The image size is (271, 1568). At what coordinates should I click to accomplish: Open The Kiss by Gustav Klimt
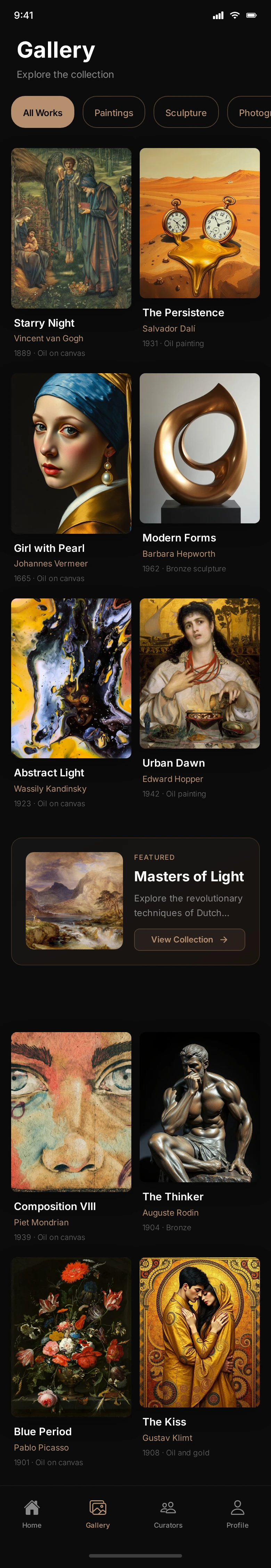pyautogui.click(x=199, y=1332)
